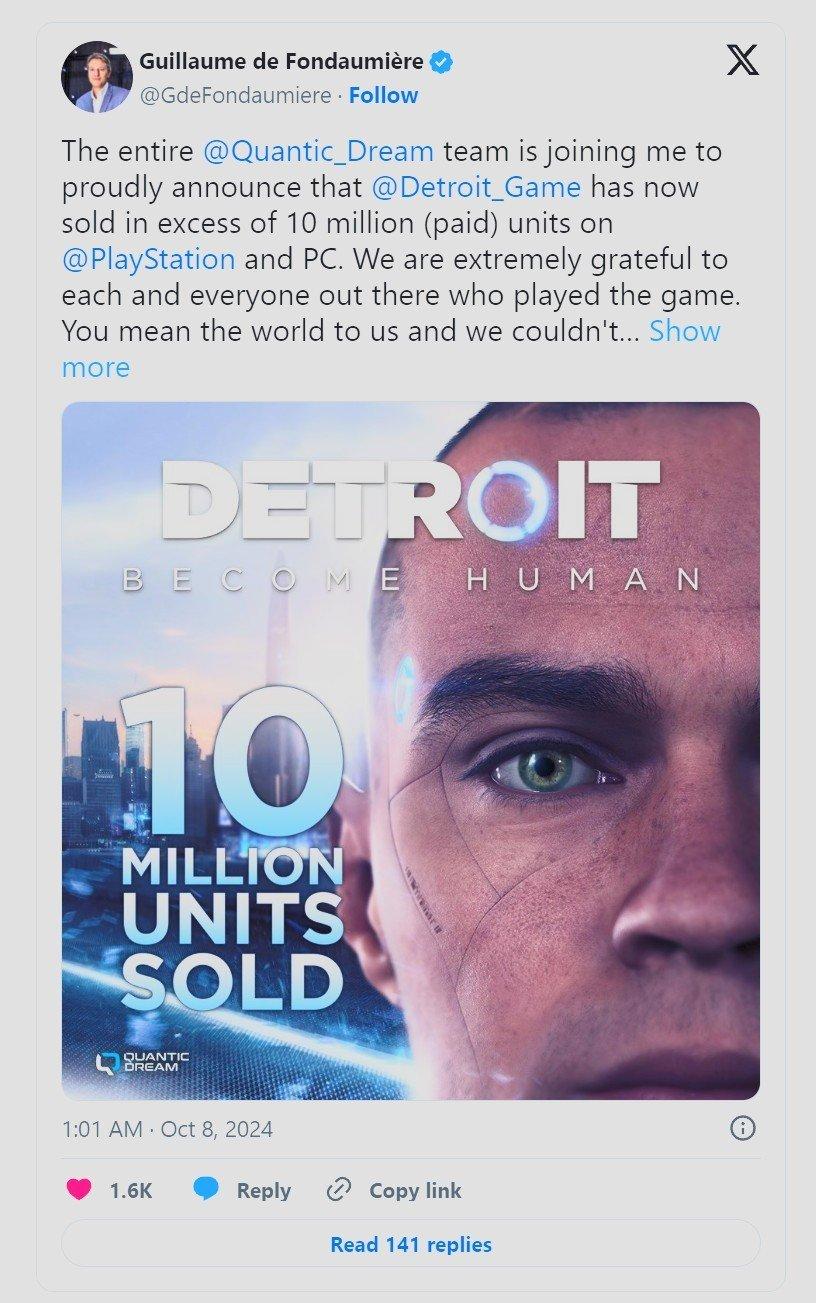Follow Guillaume de Fondaumière
816x1303 pixels.
pos(384,96)
